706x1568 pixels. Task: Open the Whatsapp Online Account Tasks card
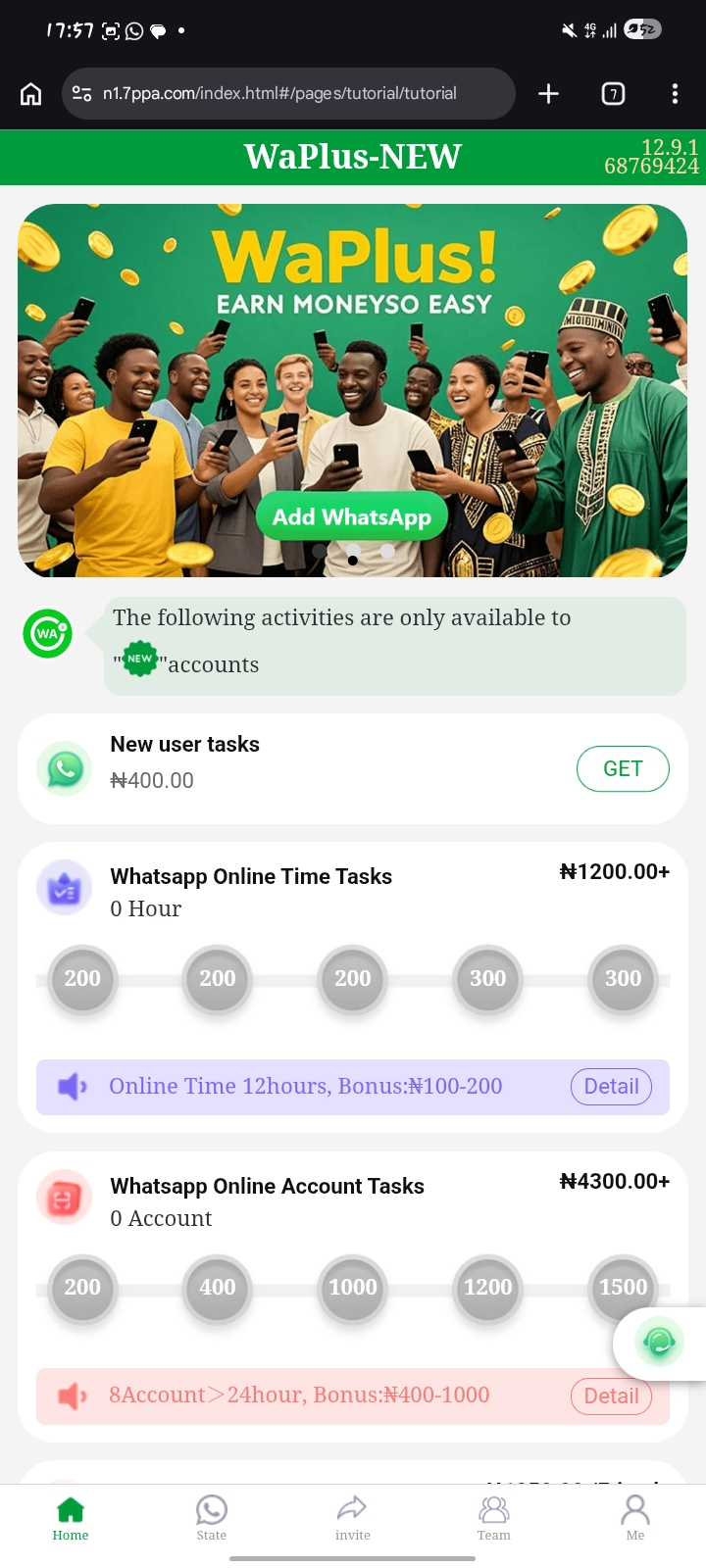[267, 1186]
